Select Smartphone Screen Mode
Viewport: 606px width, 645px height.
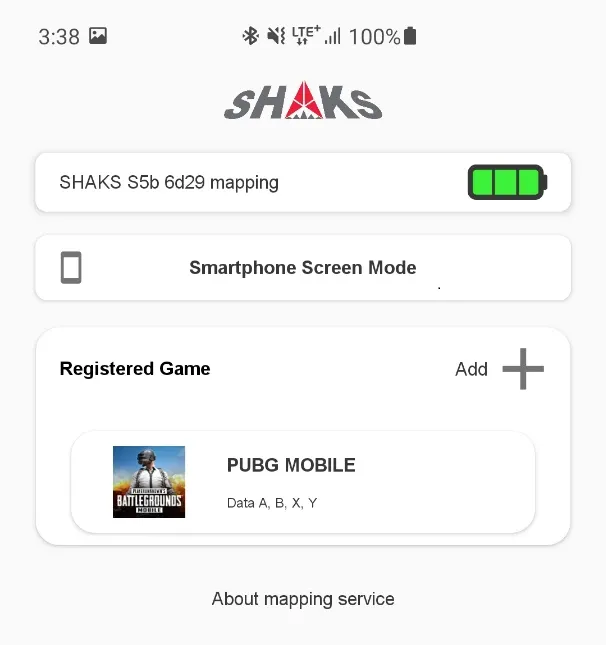click(x=302, y=268)
